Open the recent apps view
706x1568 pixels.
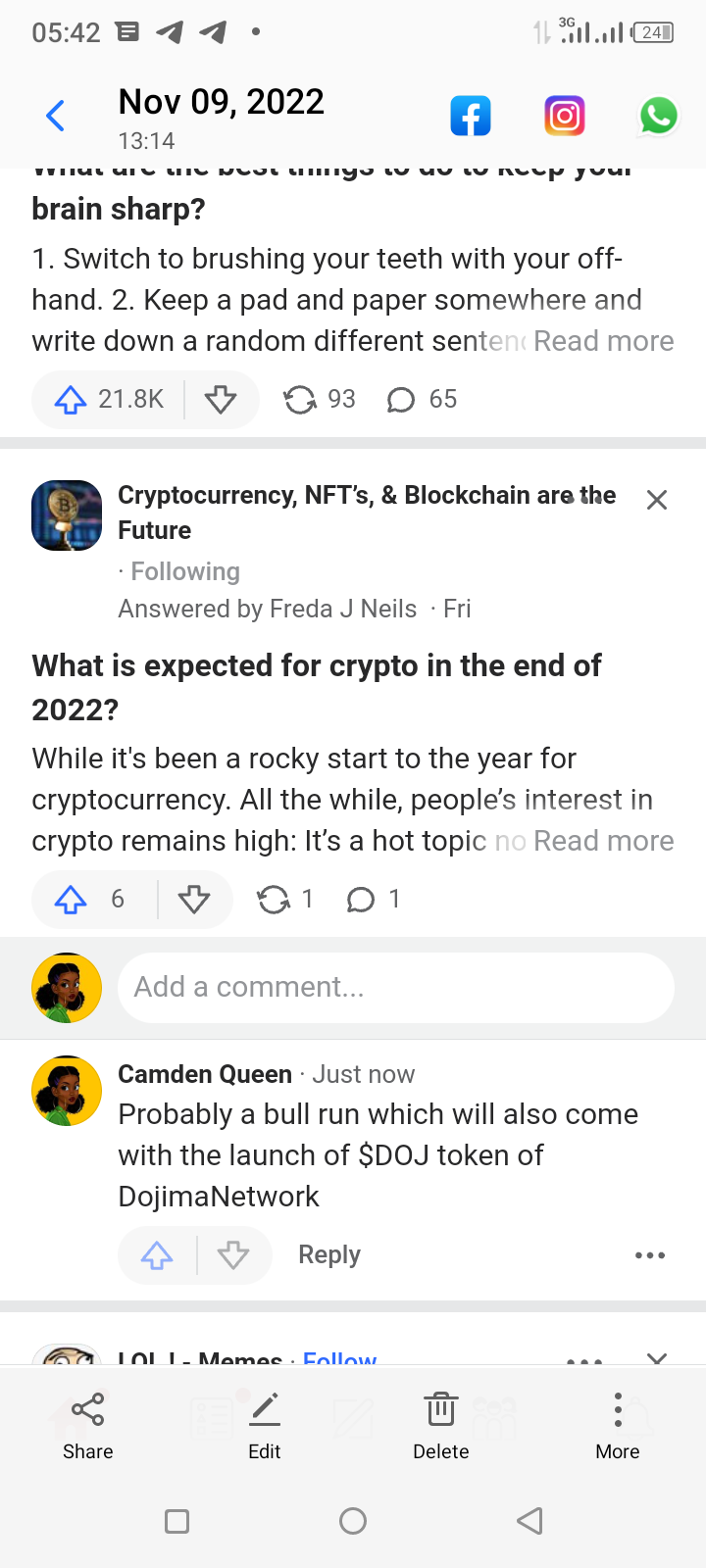click(177, 1521)
